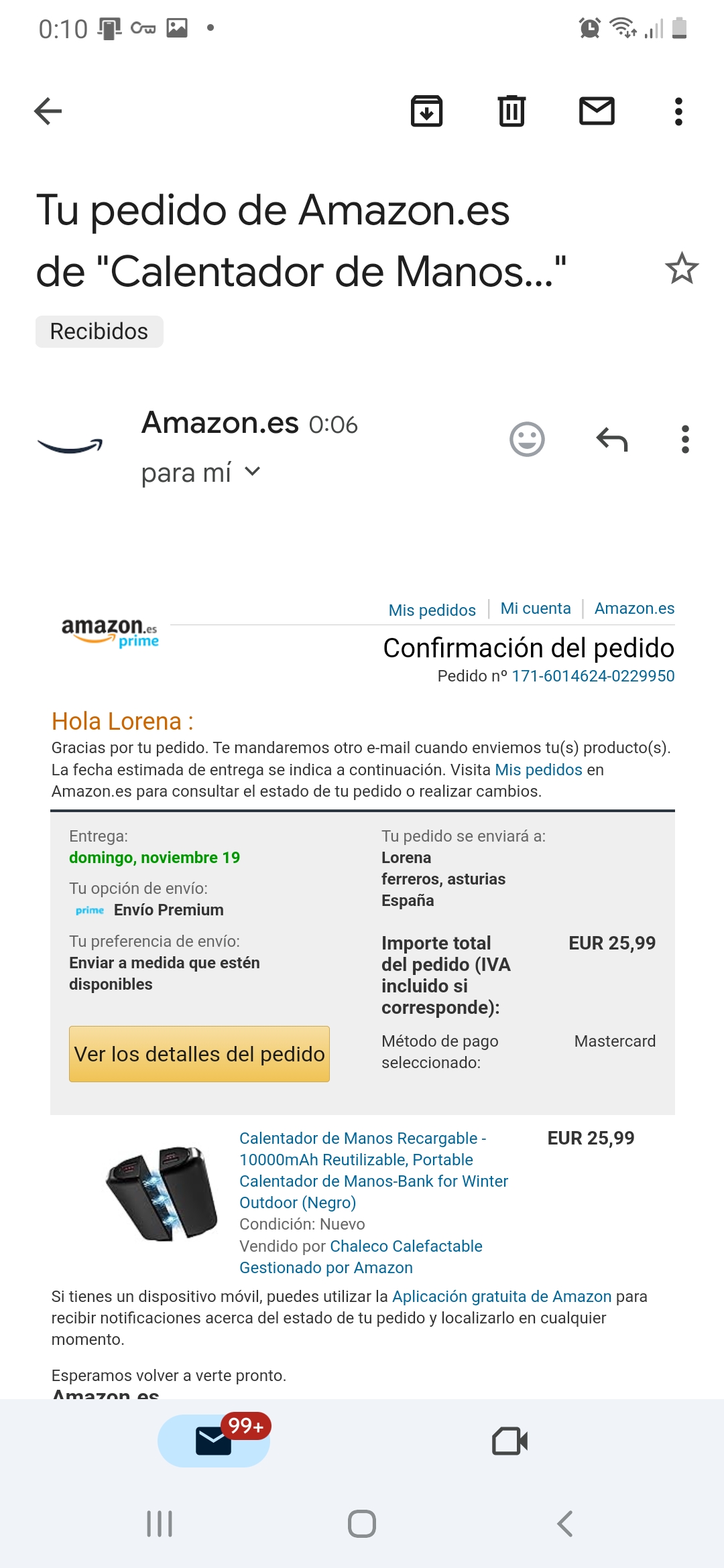Go back to the inbox list
Viewport: 724px width, 1568px height.
pos(48,111)
